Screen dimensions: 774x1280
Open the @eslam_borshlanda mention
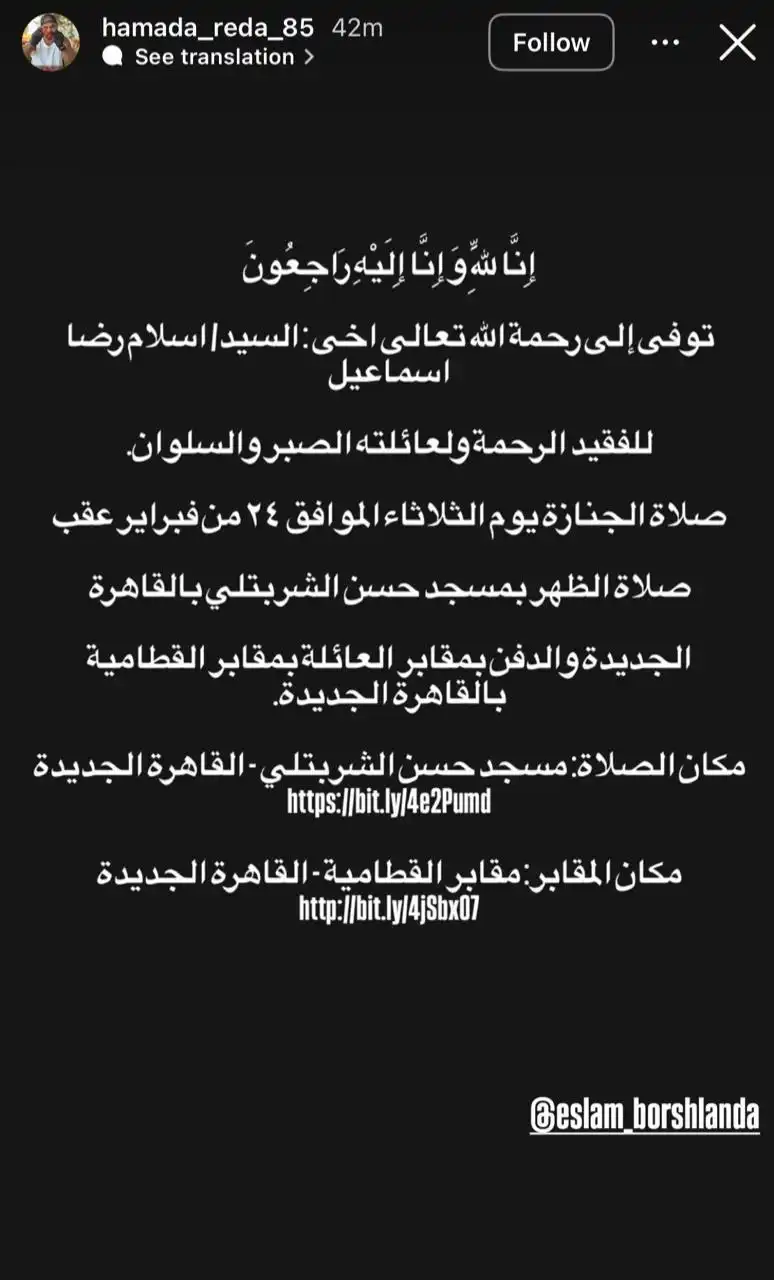[x=644, y=1114]
